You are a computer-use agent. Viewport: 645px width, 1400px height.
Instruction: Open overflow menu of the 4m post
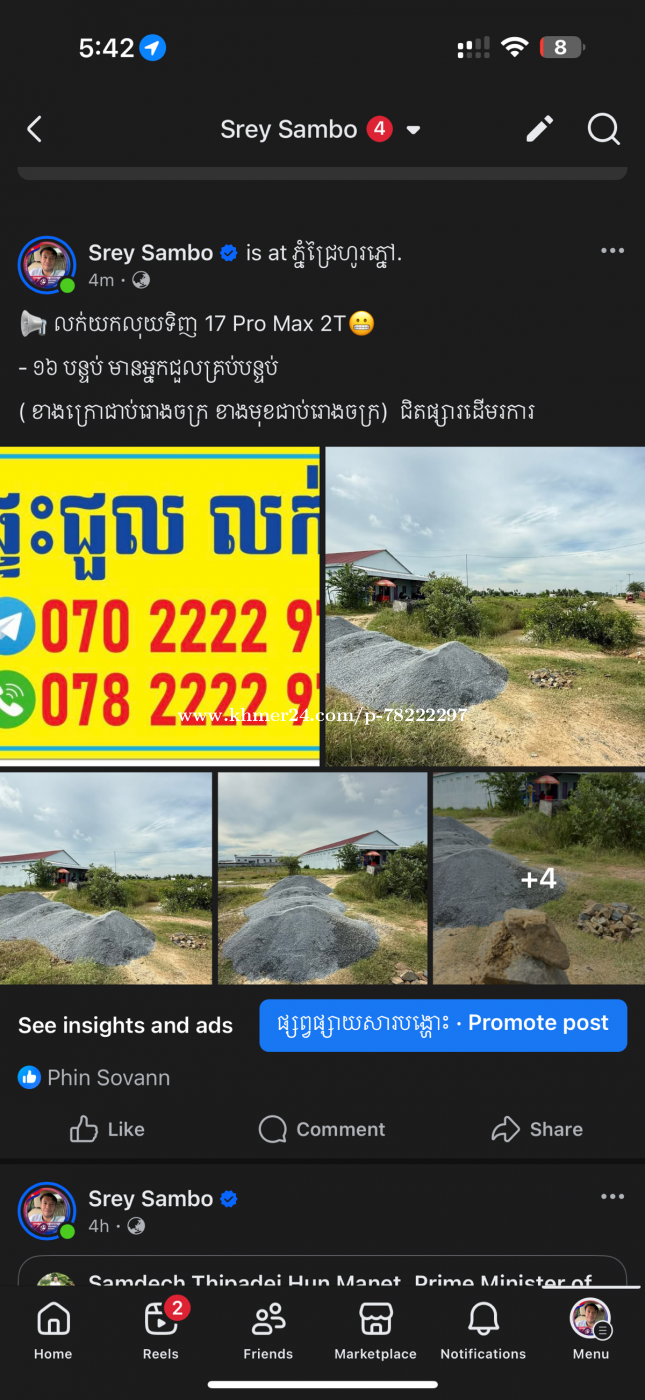(612, 251)
